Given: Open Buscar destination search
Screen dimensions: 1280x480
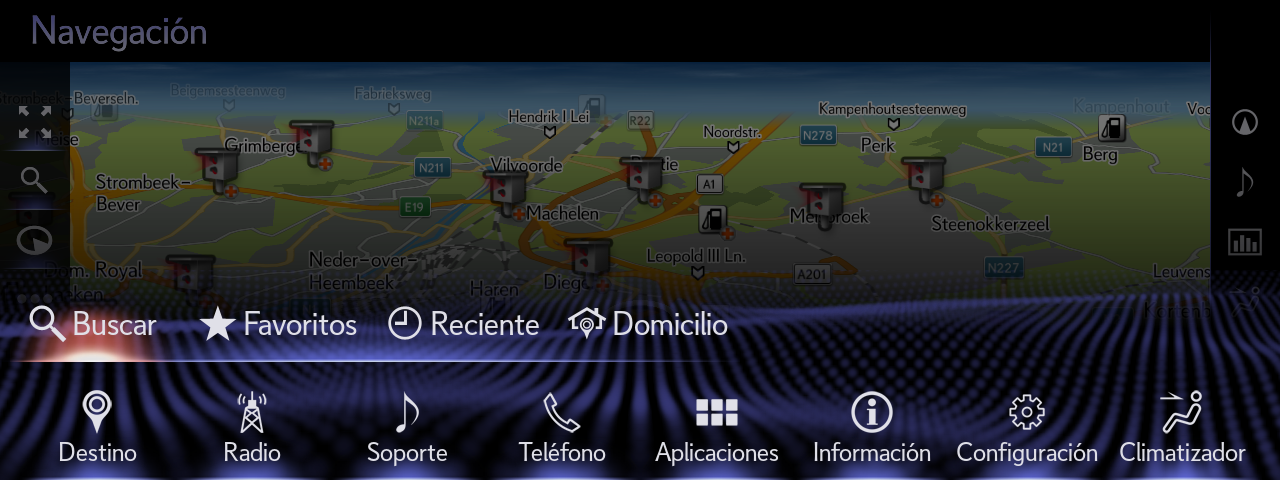Looking at the screenshot, I should point(93,324).
